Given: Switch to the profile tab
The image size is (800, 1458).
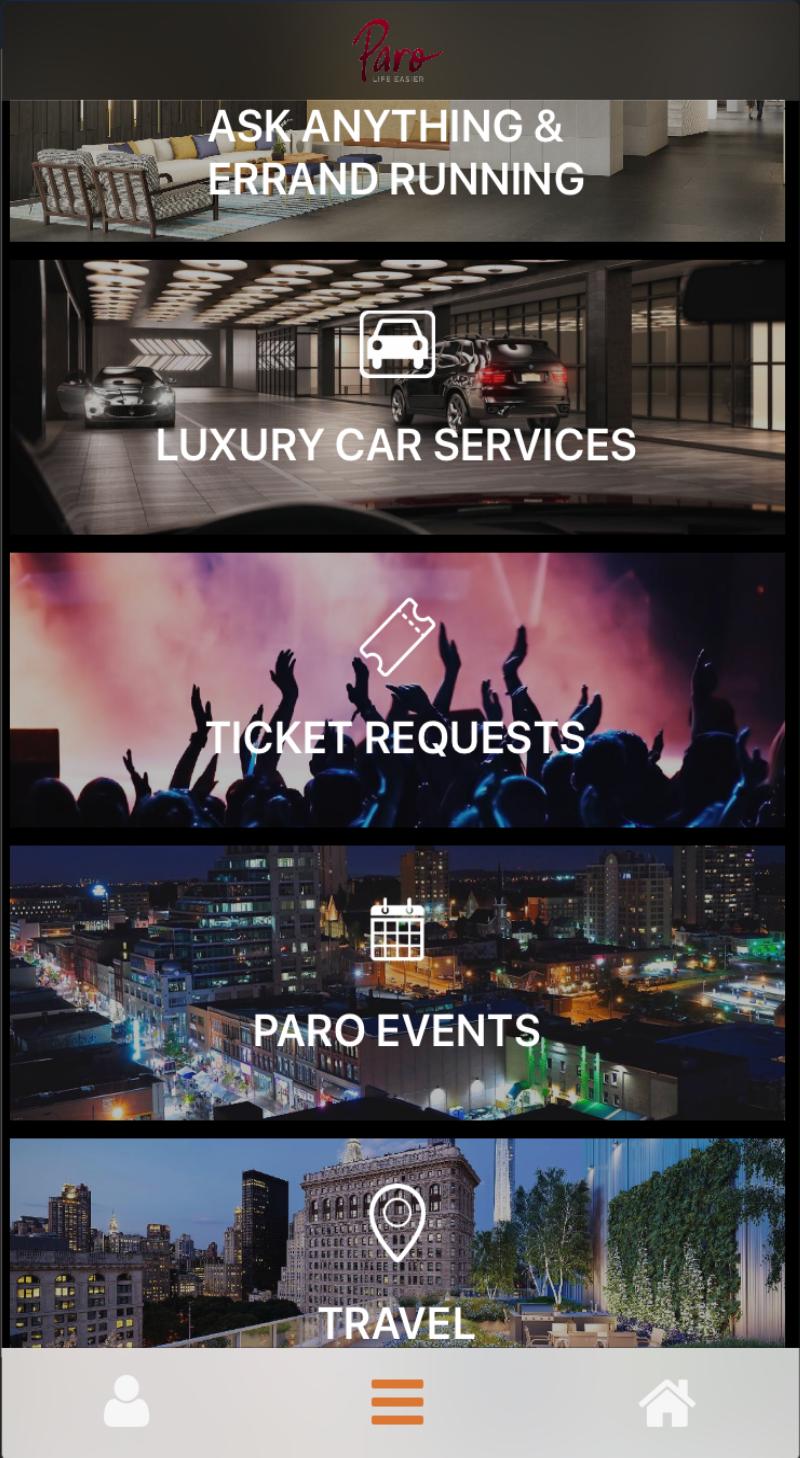Looking at the screenshot, I should pos(127,1401).
